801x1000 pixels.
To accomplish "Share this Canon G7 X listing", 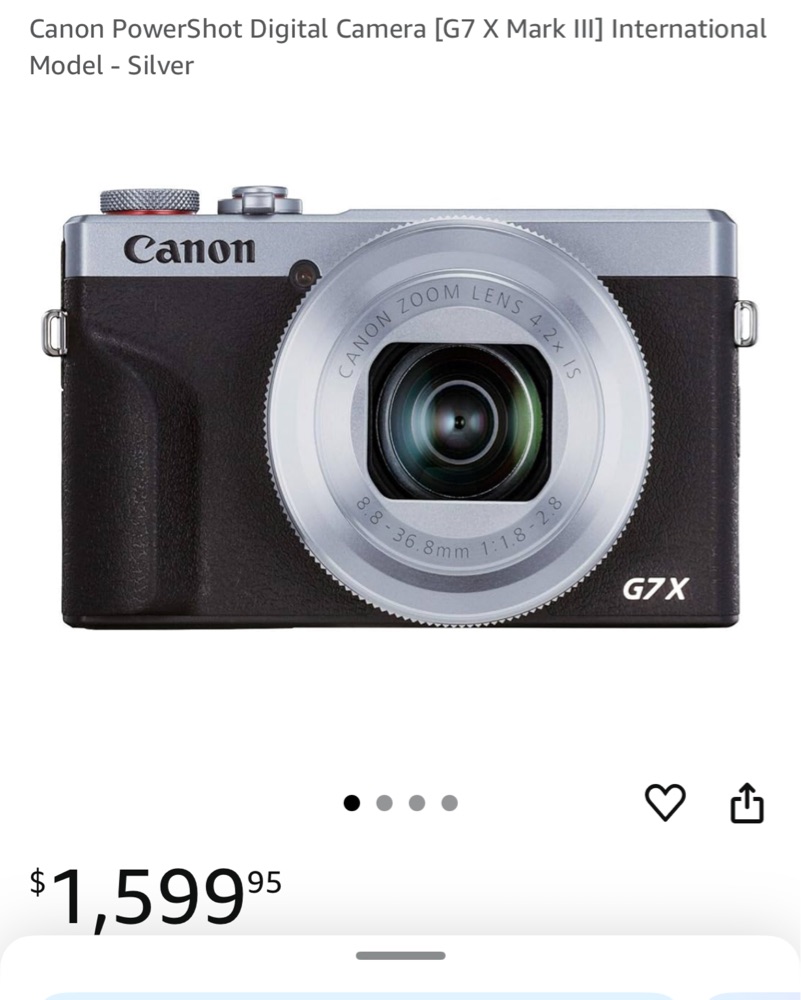I will (x=746, y=802).
